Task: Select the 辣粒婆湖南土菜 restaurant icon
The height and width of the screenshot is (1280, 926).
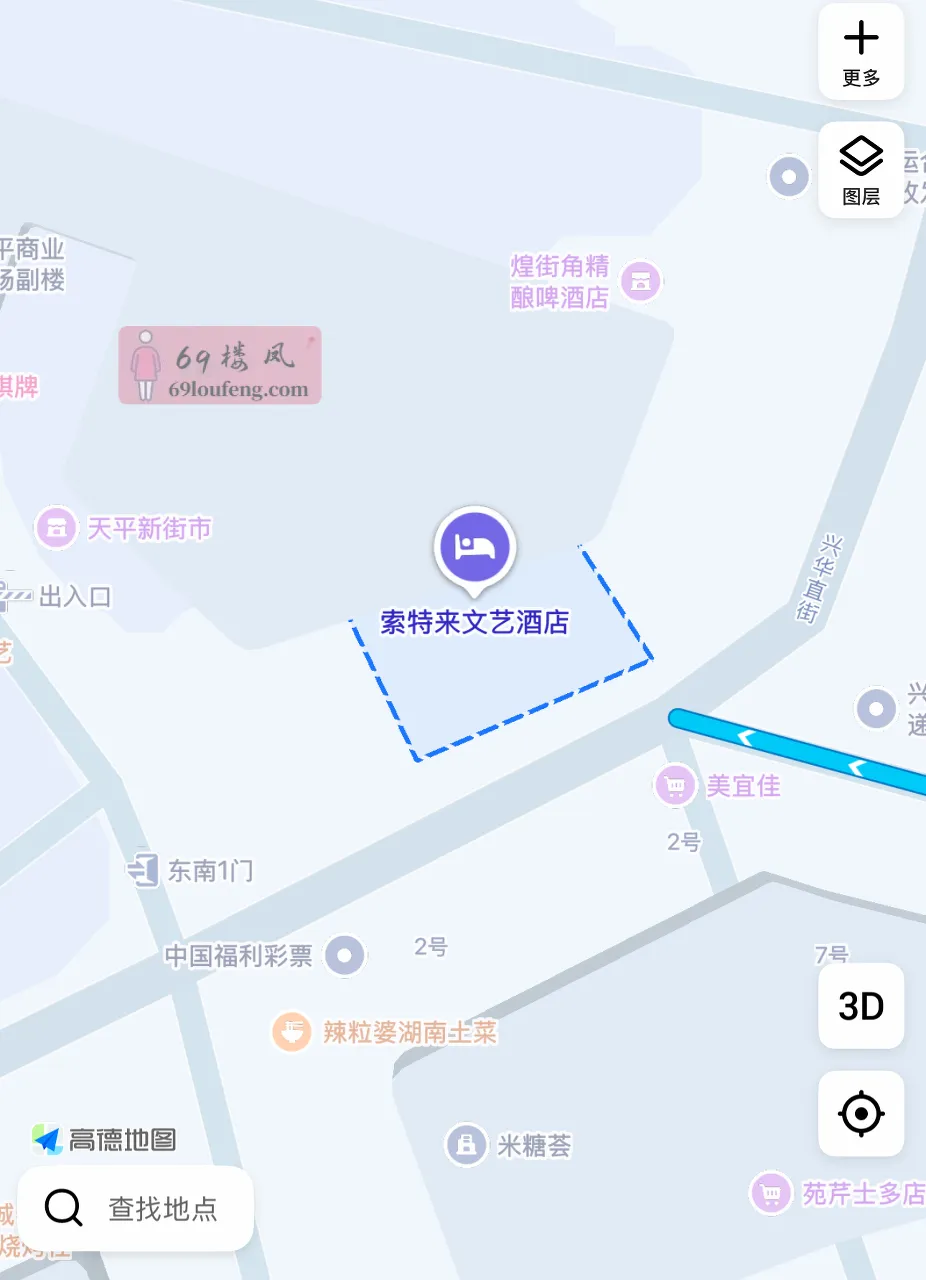Action: (x=292, y=1031)
